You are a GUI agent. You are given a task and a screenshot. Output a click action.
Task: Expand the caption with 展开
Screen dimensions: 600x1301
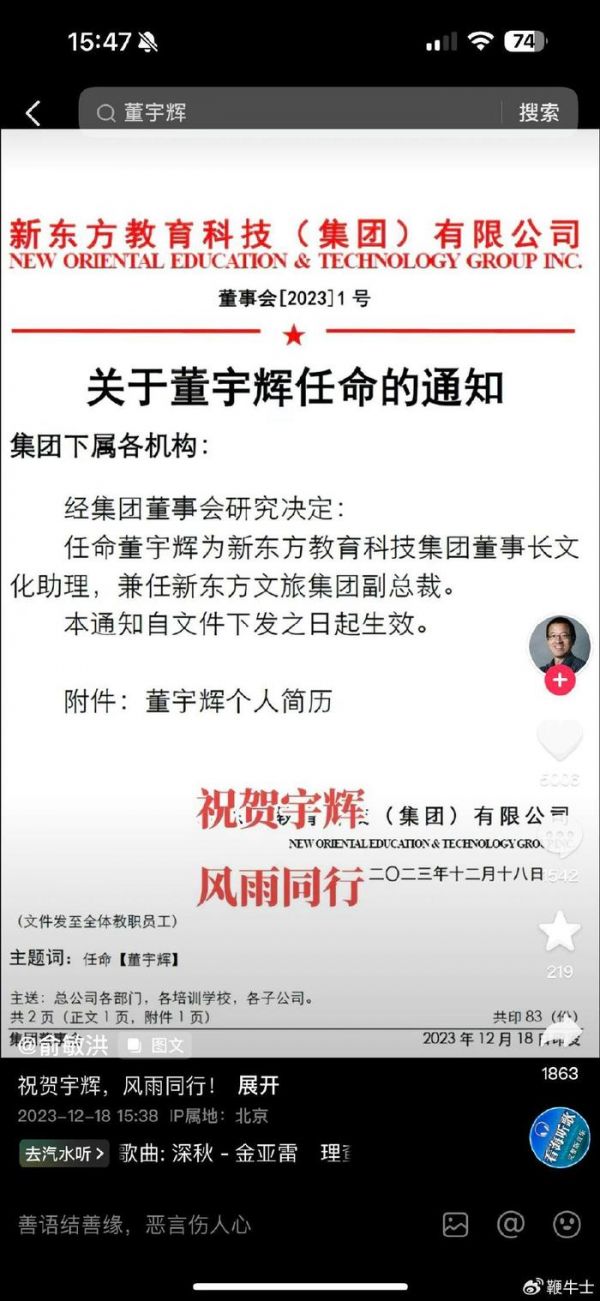(258, 1086)
